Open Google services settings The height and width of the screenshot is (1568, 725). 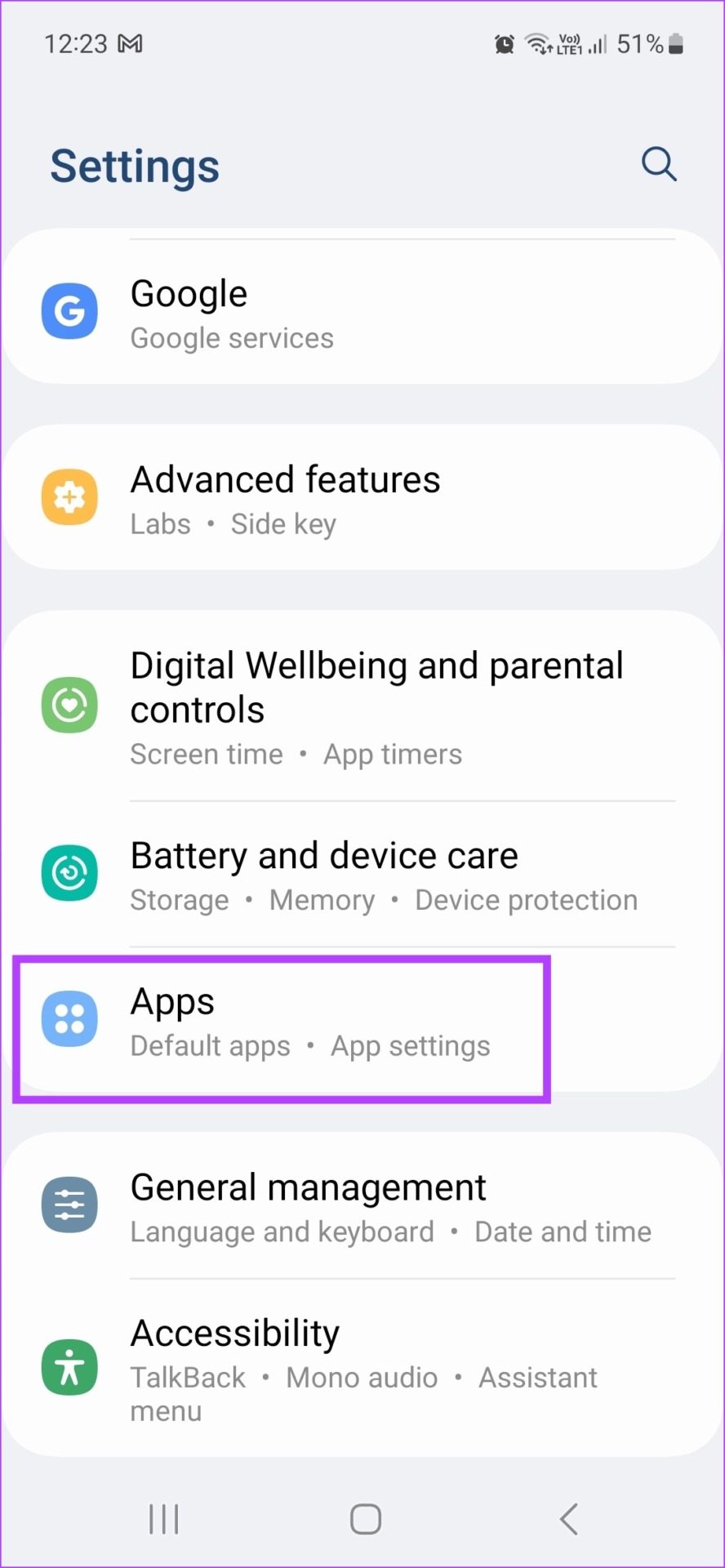(x=362, y=312)
